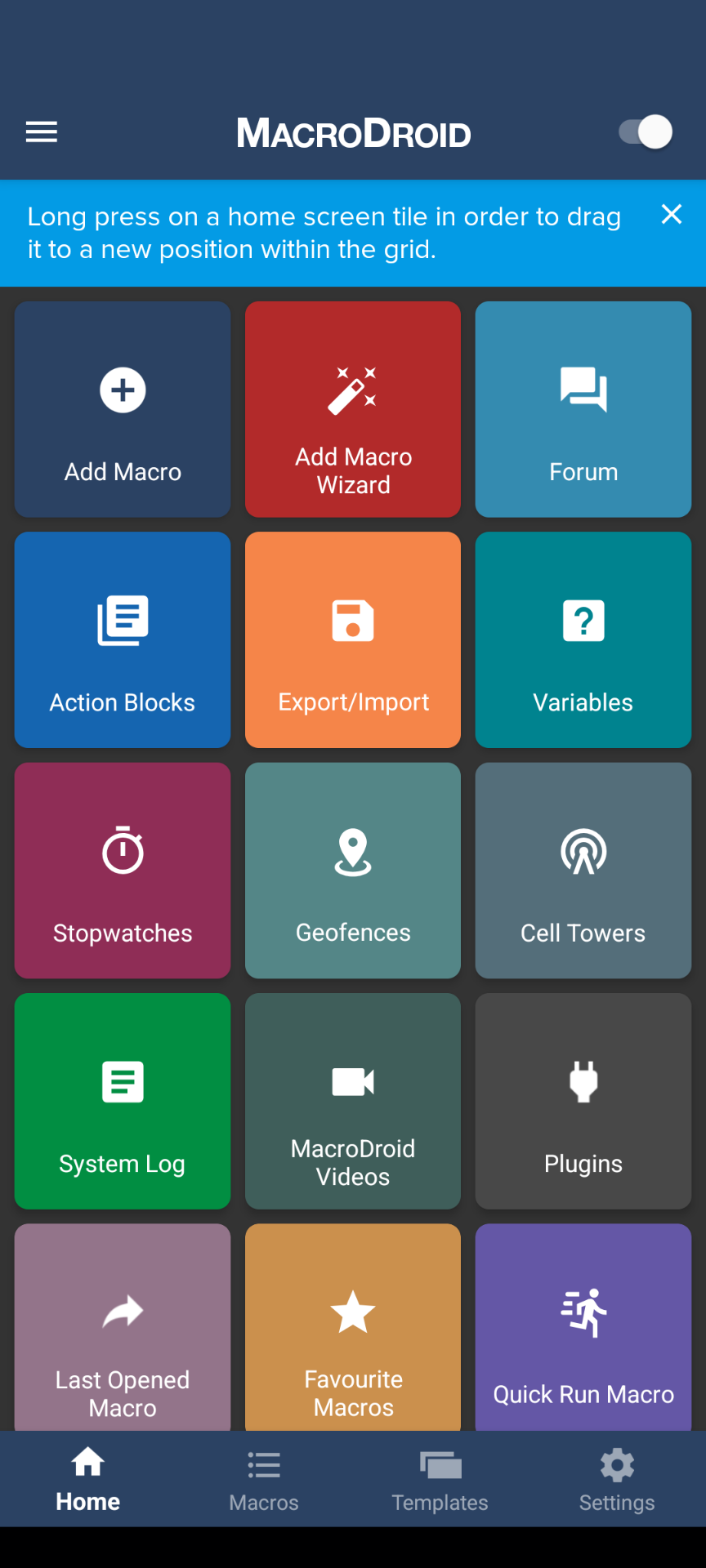Show Favourite Macros
Image resolution: width=706 pixels, height=1568 pixels.
353,1327
